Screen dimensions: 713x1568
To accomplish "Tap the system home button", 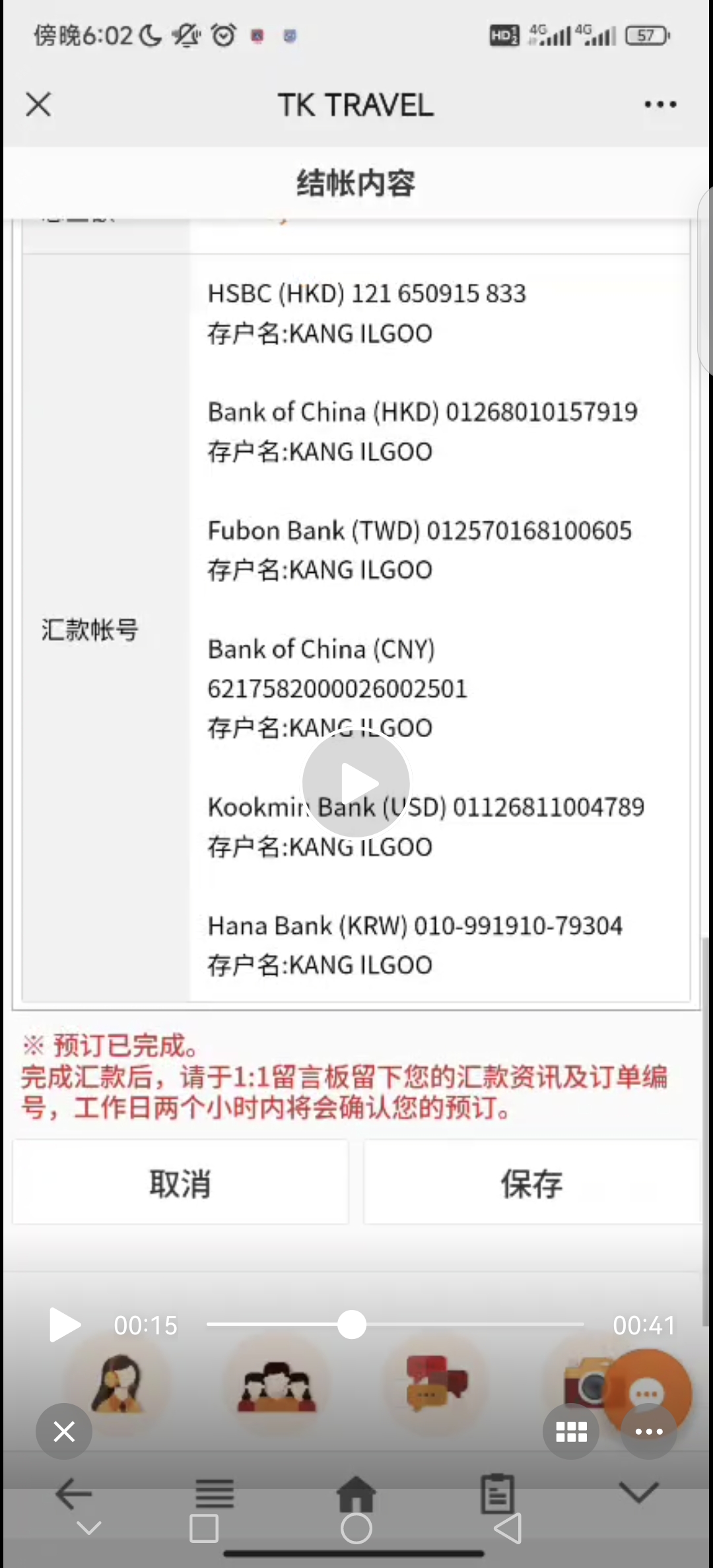I will coord(356,1528).
